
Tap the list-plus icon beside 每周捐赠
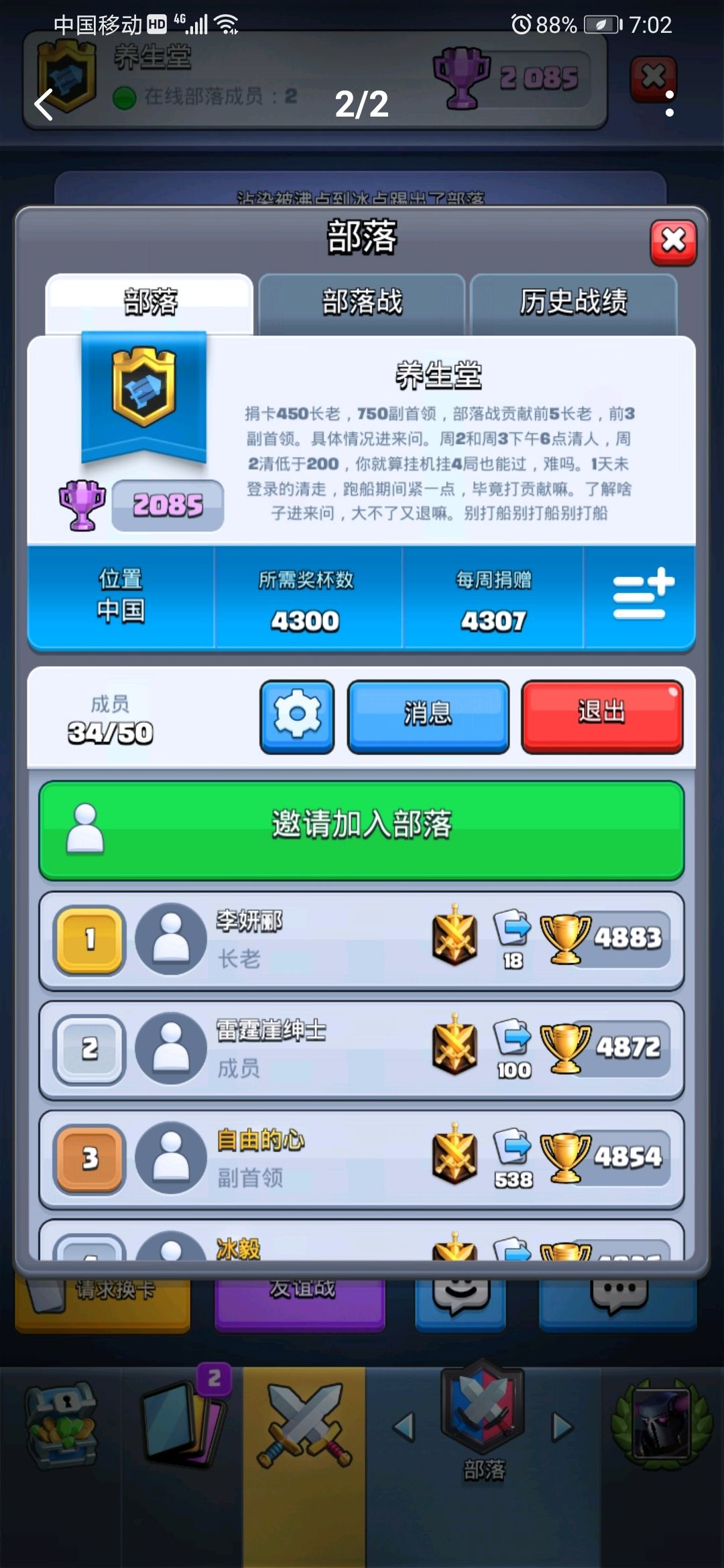tap(641, 596)
